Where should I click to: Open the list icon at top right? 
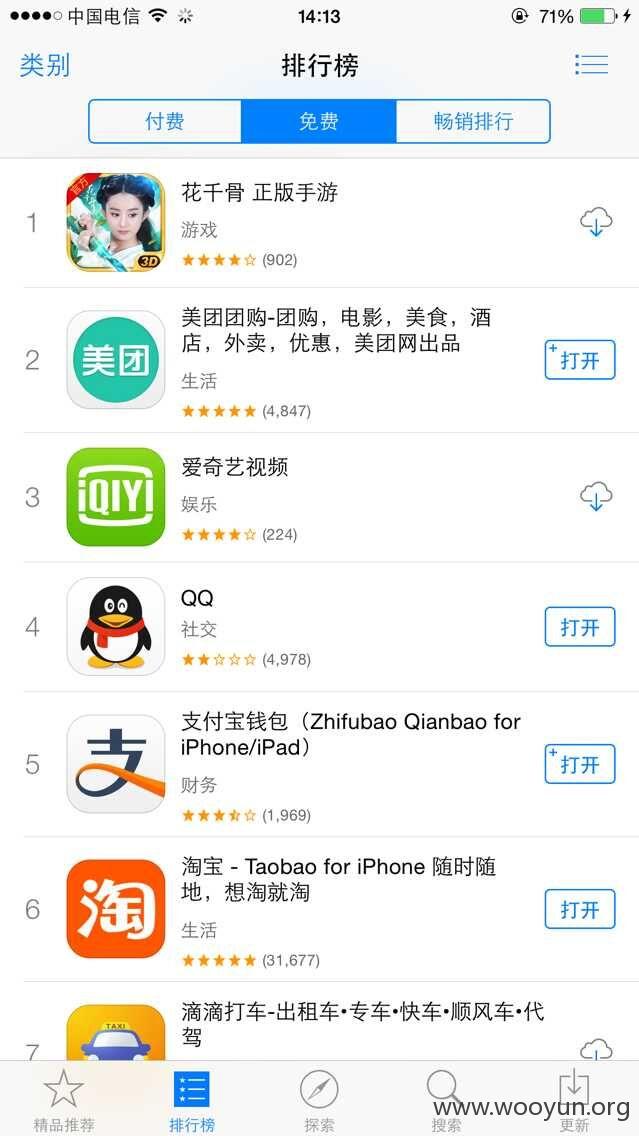point(591,64)
